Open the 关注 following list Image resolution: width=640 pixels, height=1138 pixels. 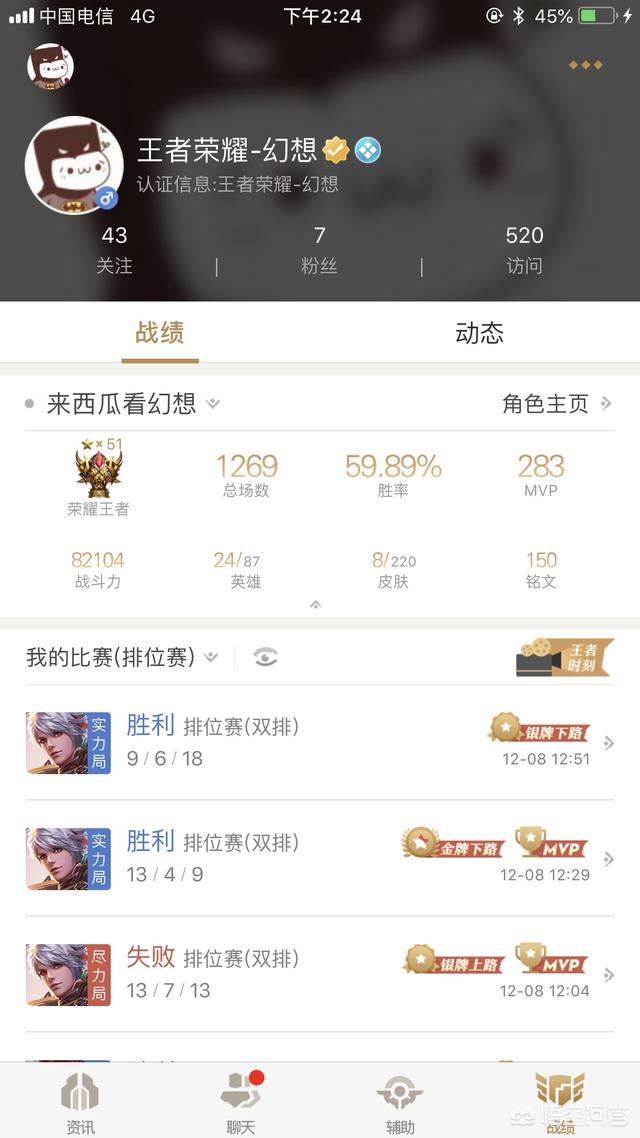click(x=115, y=250)
